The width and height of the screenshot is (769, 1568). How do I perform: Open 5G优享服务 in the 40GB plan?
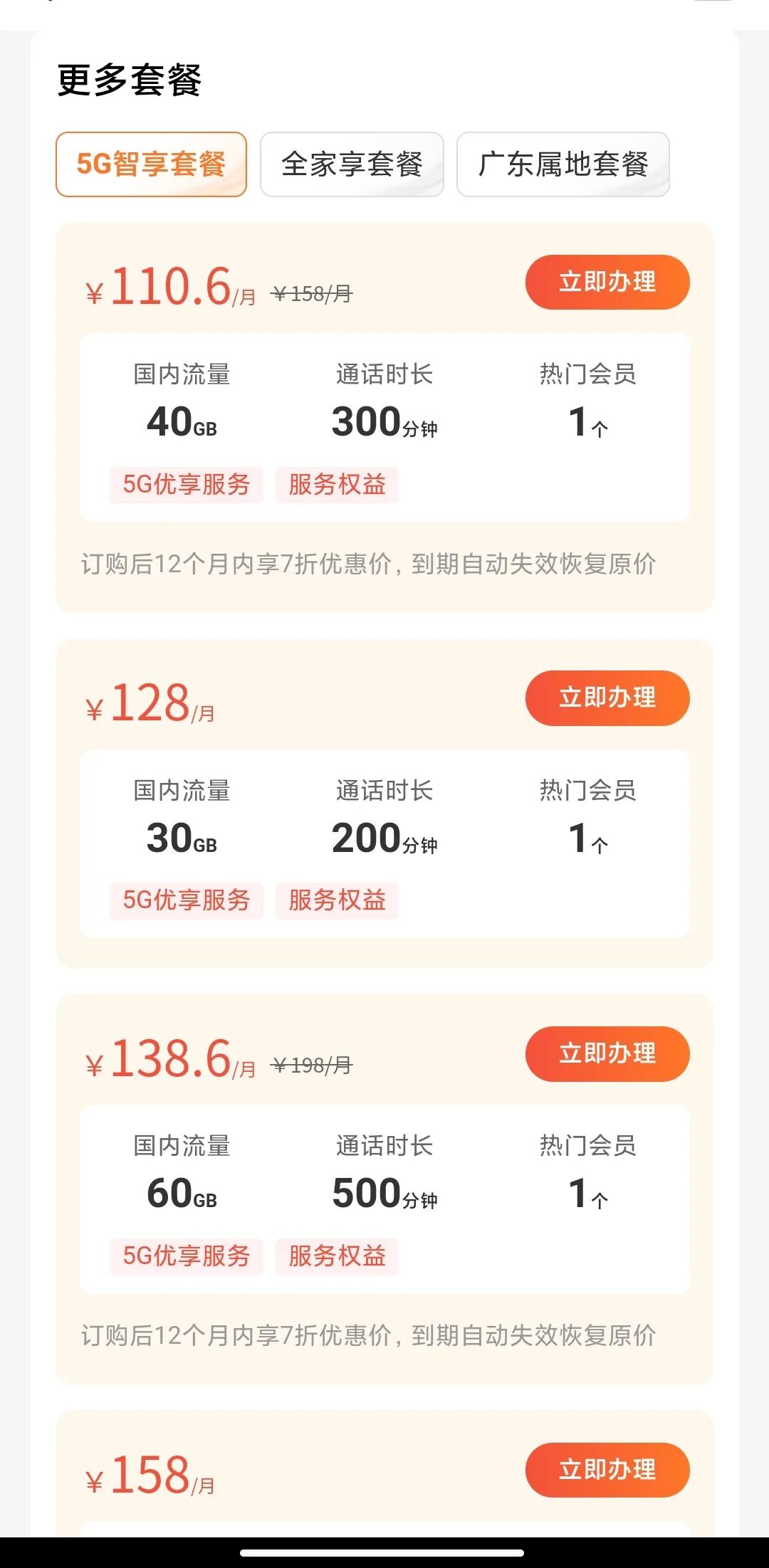187,485
